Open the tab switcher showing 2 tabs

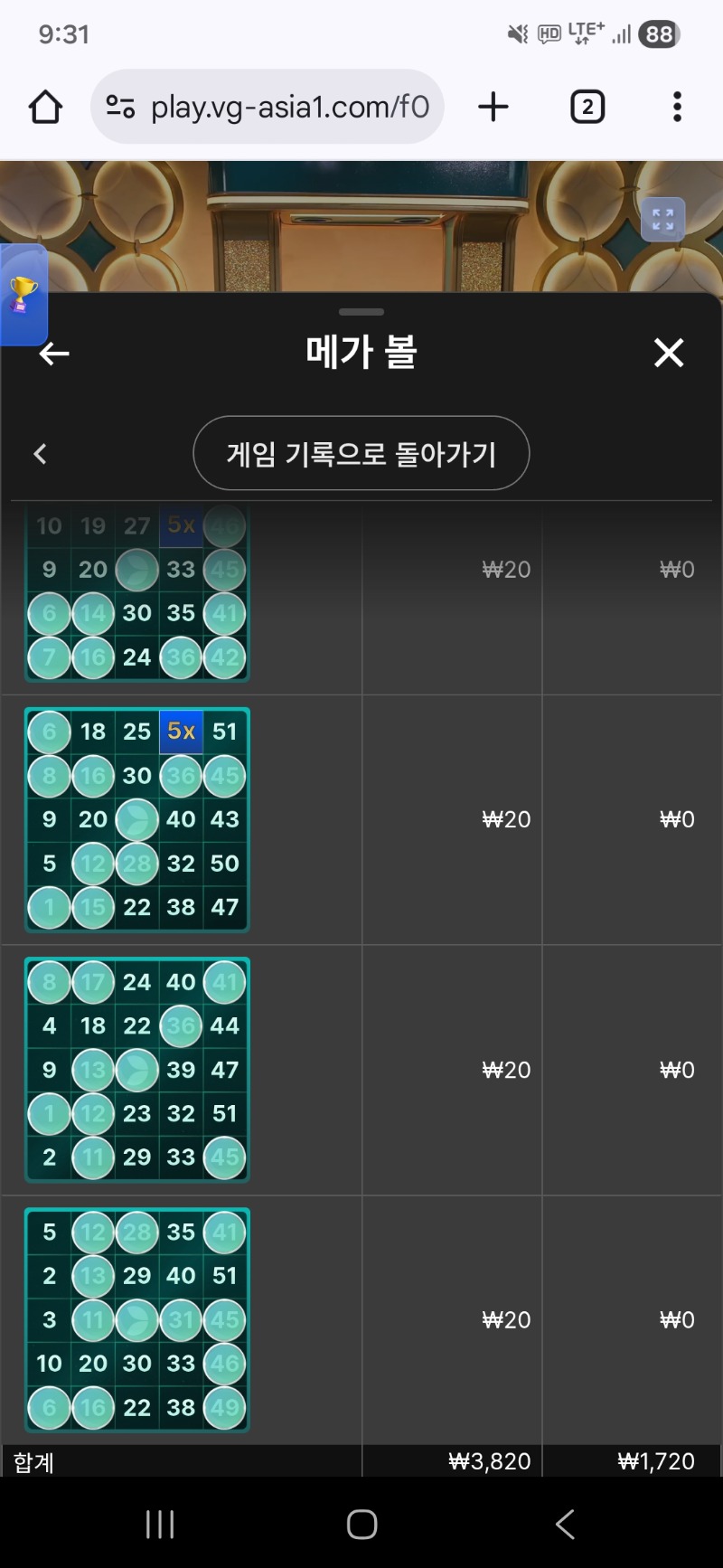click(587, 108)
